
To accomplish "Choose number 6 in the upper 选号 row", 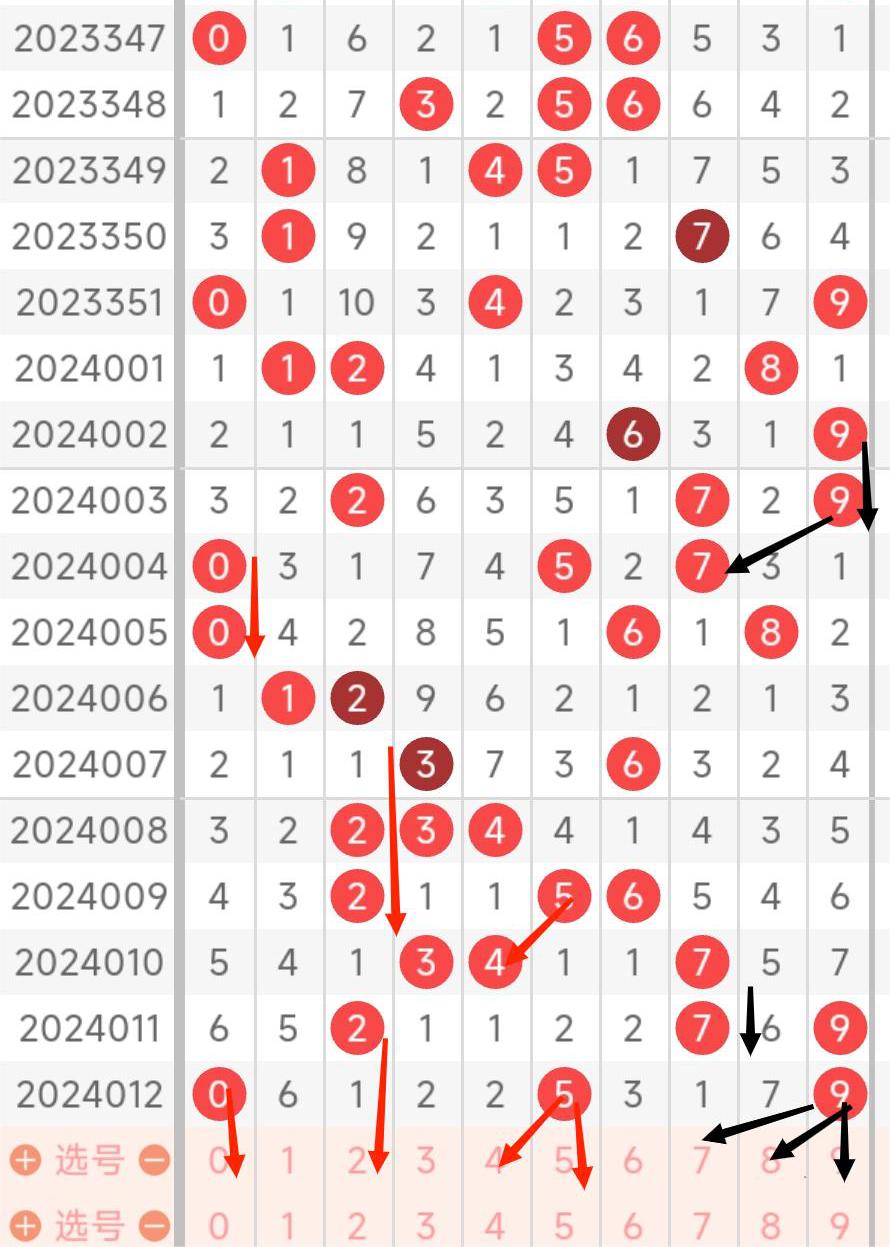I will point(633,1161).
